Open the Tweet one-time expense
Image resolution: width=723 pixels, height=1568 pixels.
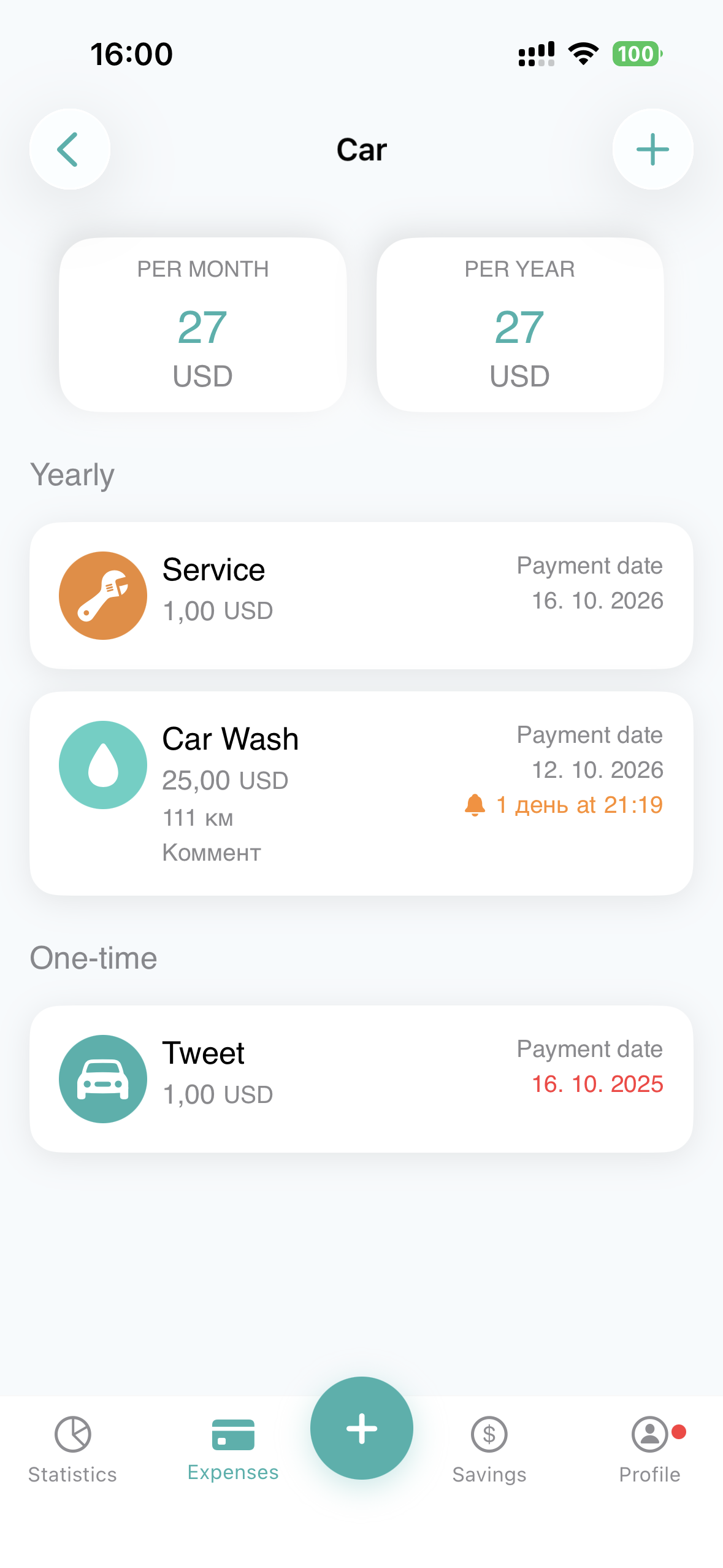[x=361, y=1078]
